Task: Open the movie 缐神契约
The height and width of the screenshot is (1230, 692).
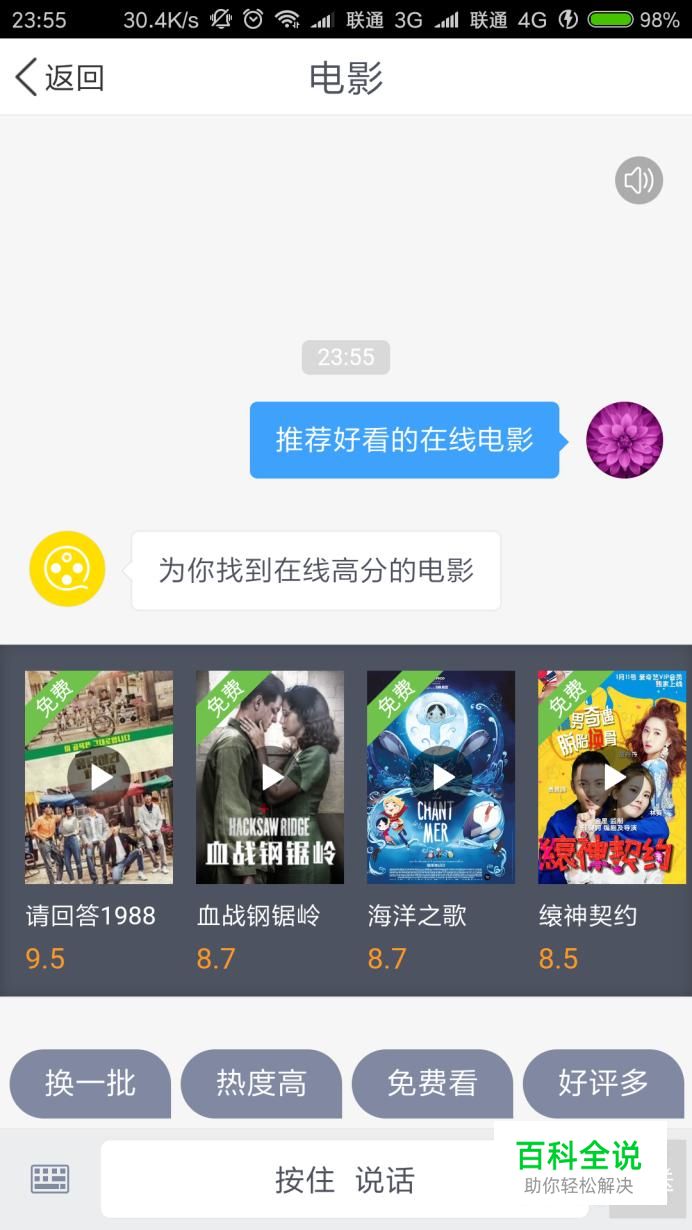Action: (612, 777)
